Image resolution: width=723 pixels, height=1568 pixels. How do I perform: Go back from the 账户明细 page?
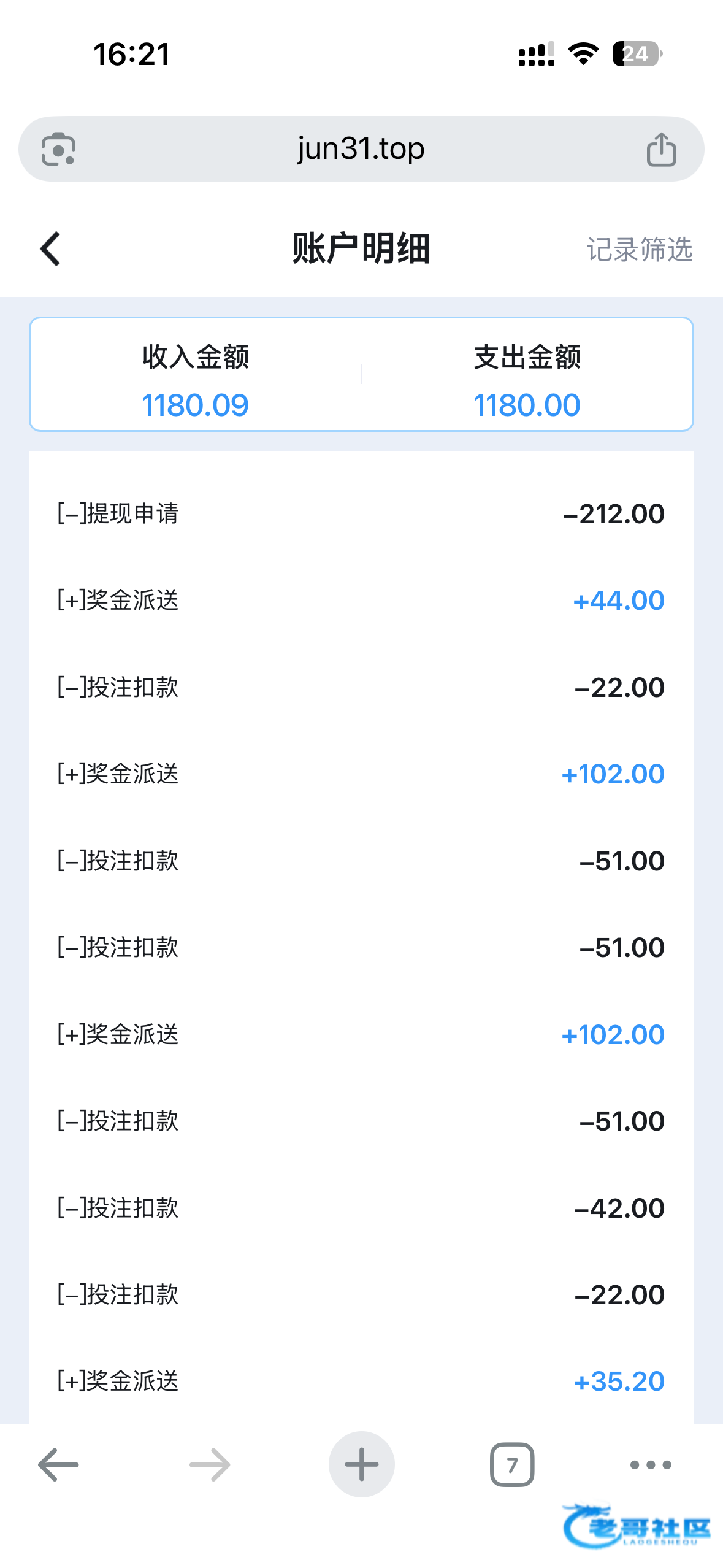pyautogui.click(x=50, y=249)
